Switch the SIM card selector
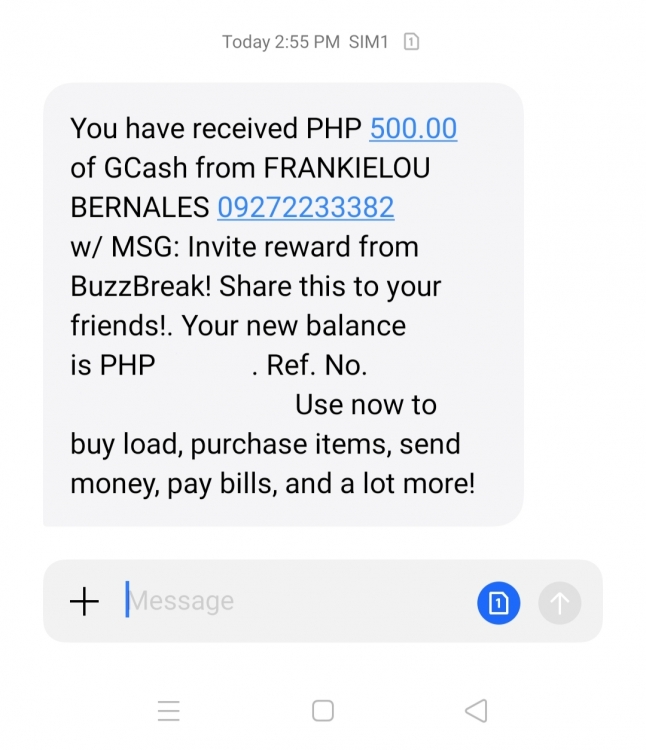This screenshot has height=750, width=646. (498, 603)
